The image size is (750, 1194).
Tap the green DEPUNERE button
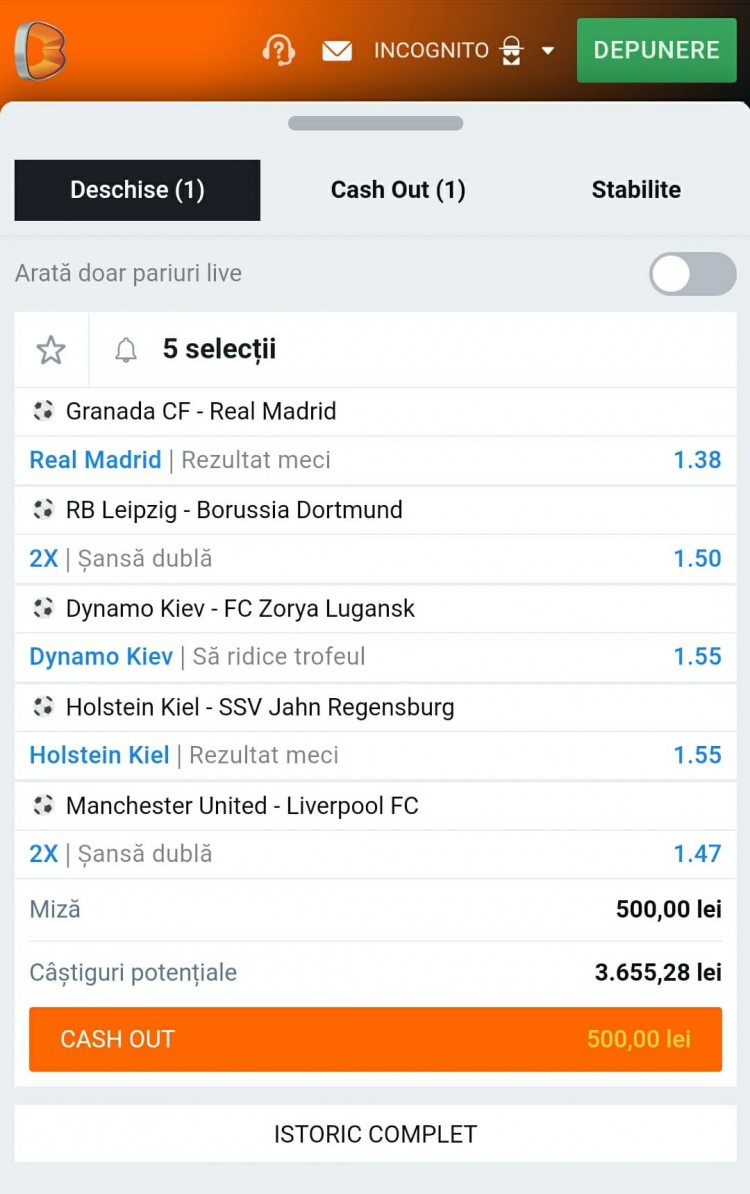click(x=656, y=50)
